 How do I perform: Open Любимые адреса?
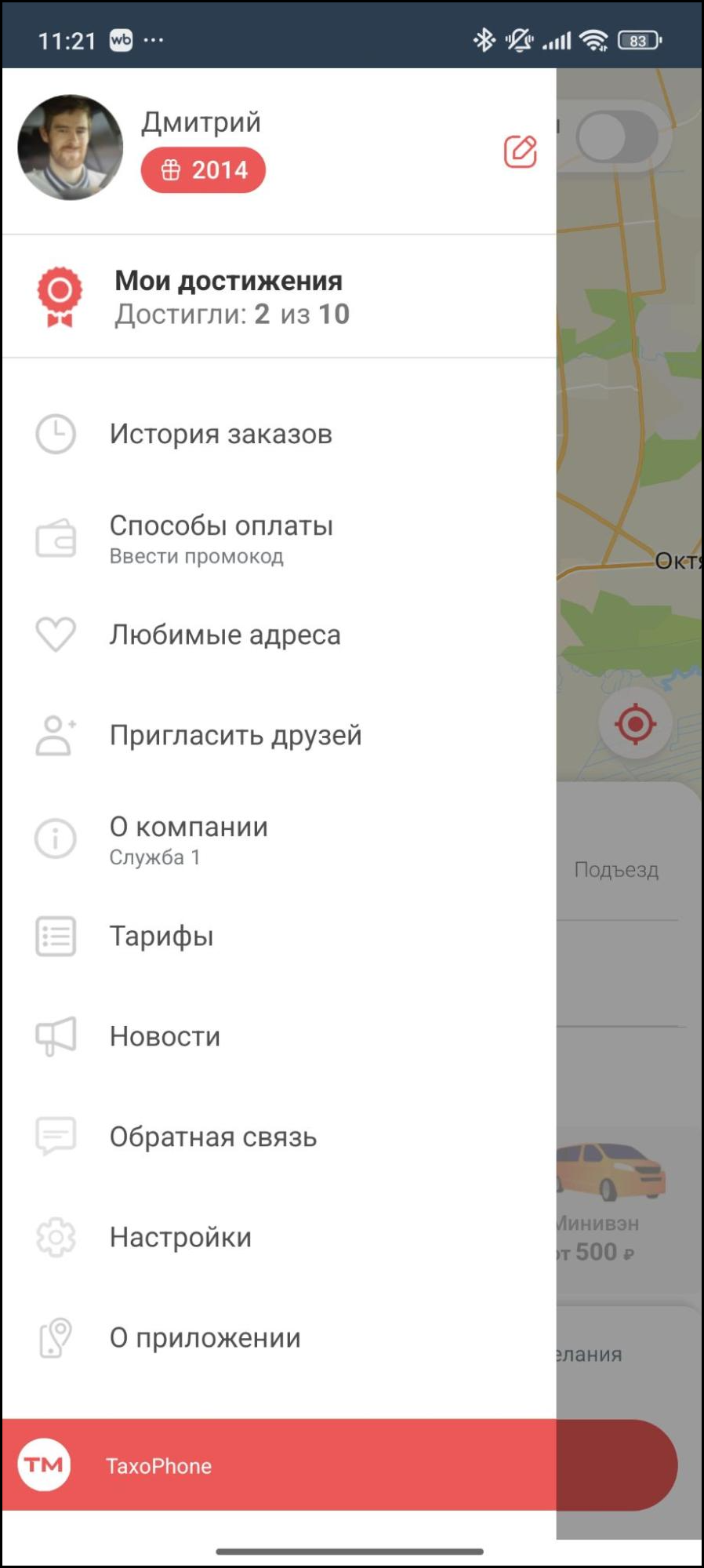click(x=225, y=635)
